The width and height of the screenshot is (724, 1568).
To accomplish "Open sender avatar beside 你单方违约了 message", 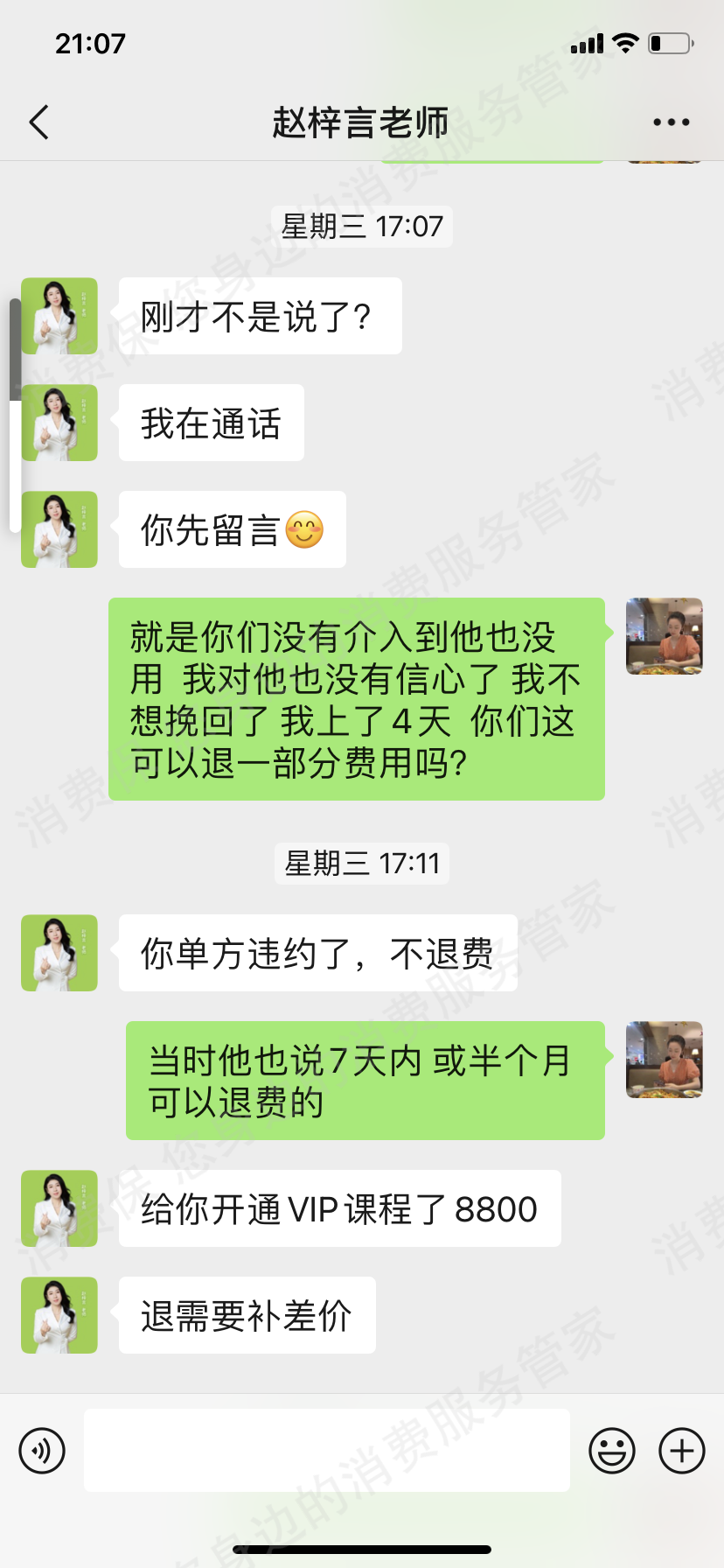I will [59, 953].
